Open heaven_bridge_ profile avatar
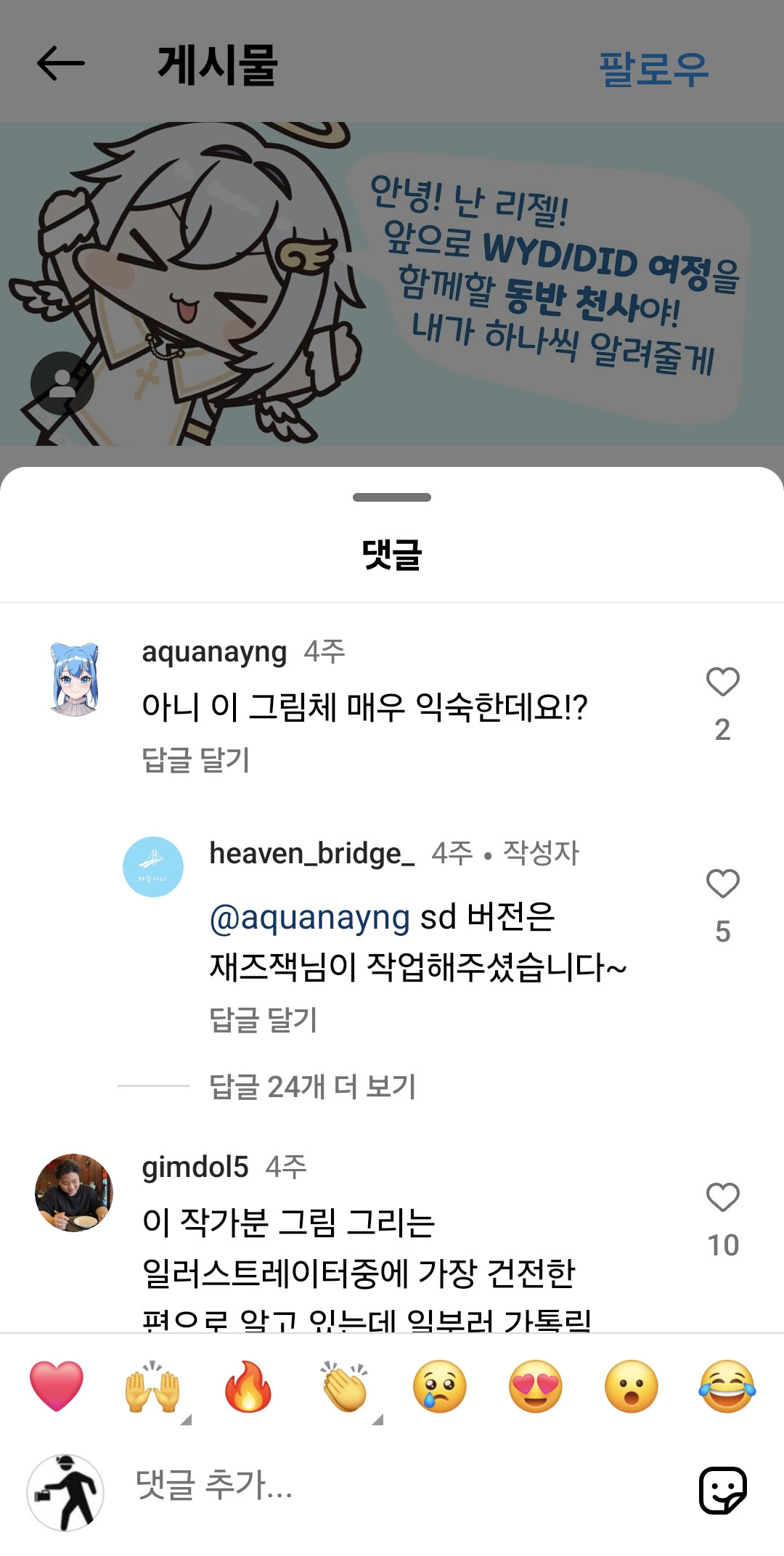The height and width of the screenshot is (1556, 784). click(153, 867)
